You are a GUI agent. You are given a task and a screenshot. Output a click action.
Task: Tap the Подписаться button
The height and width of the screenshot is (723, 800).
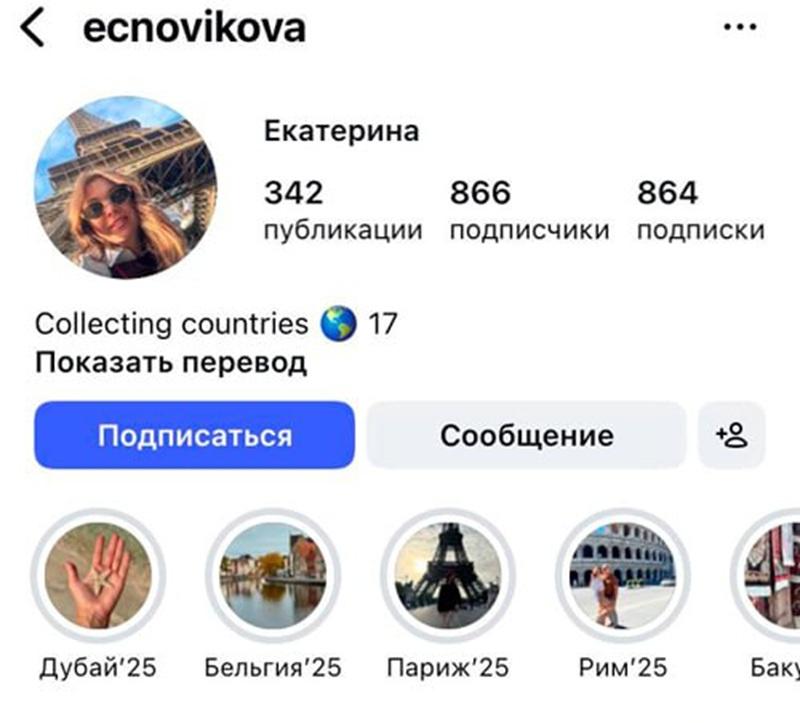(x=194, y=436)
